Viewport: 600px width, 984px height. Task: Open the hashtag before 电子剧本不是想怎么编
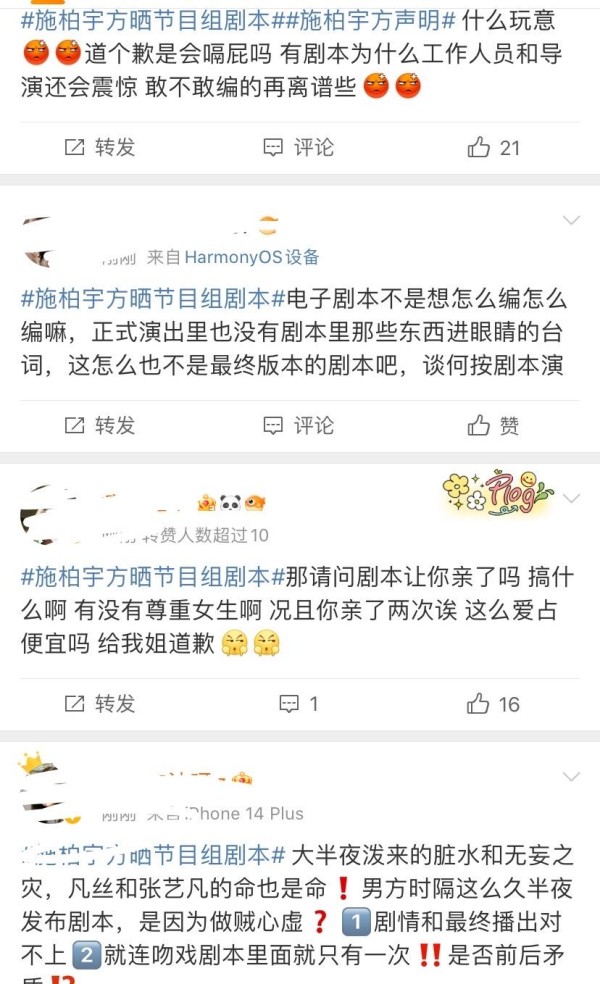(153, 297)
